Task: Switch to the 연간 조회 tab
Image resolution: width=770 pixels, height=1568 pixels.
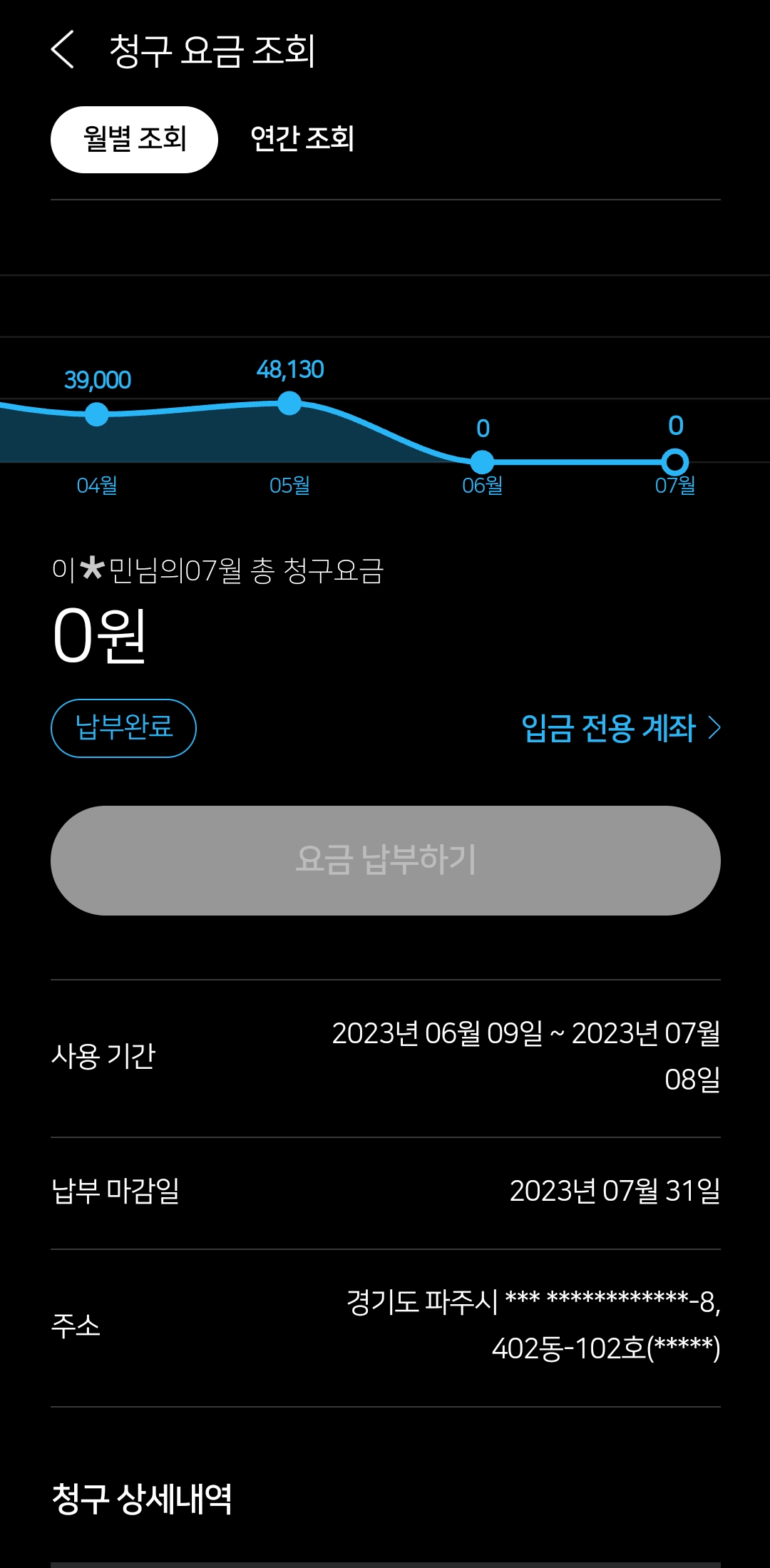Action: coord(302,139)
